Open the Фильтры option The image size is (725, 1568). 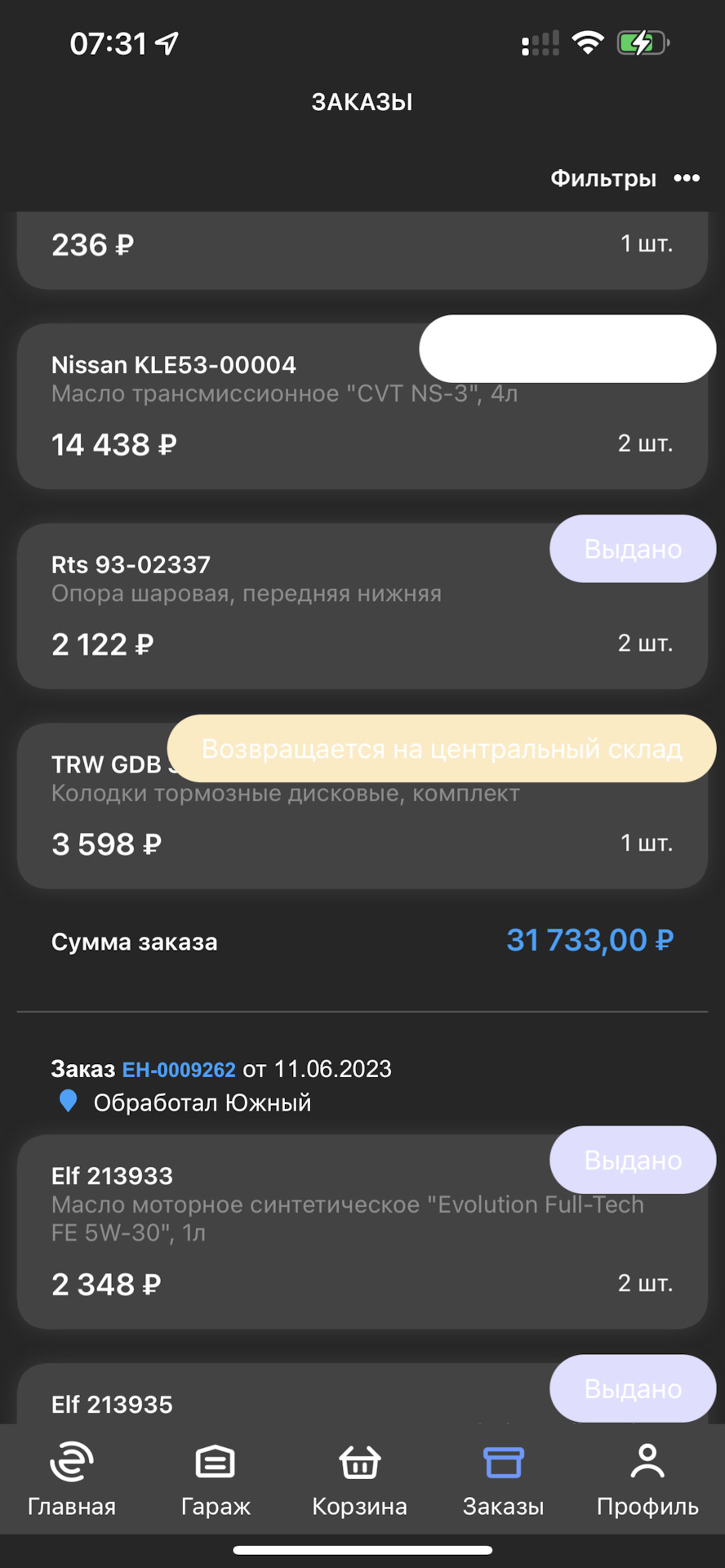[x=603, y=178]
